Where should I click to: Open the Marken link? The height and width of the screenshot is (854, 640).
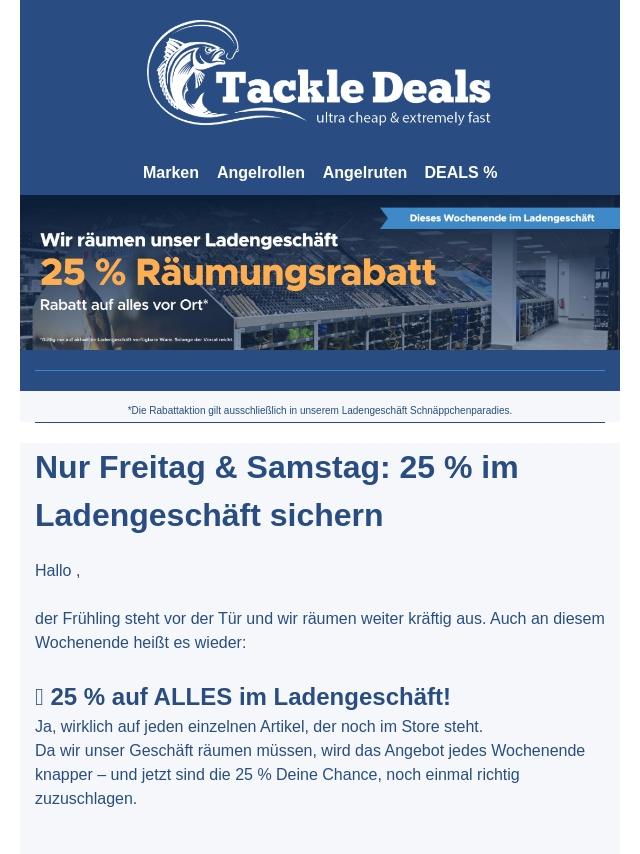click(170, 172)
